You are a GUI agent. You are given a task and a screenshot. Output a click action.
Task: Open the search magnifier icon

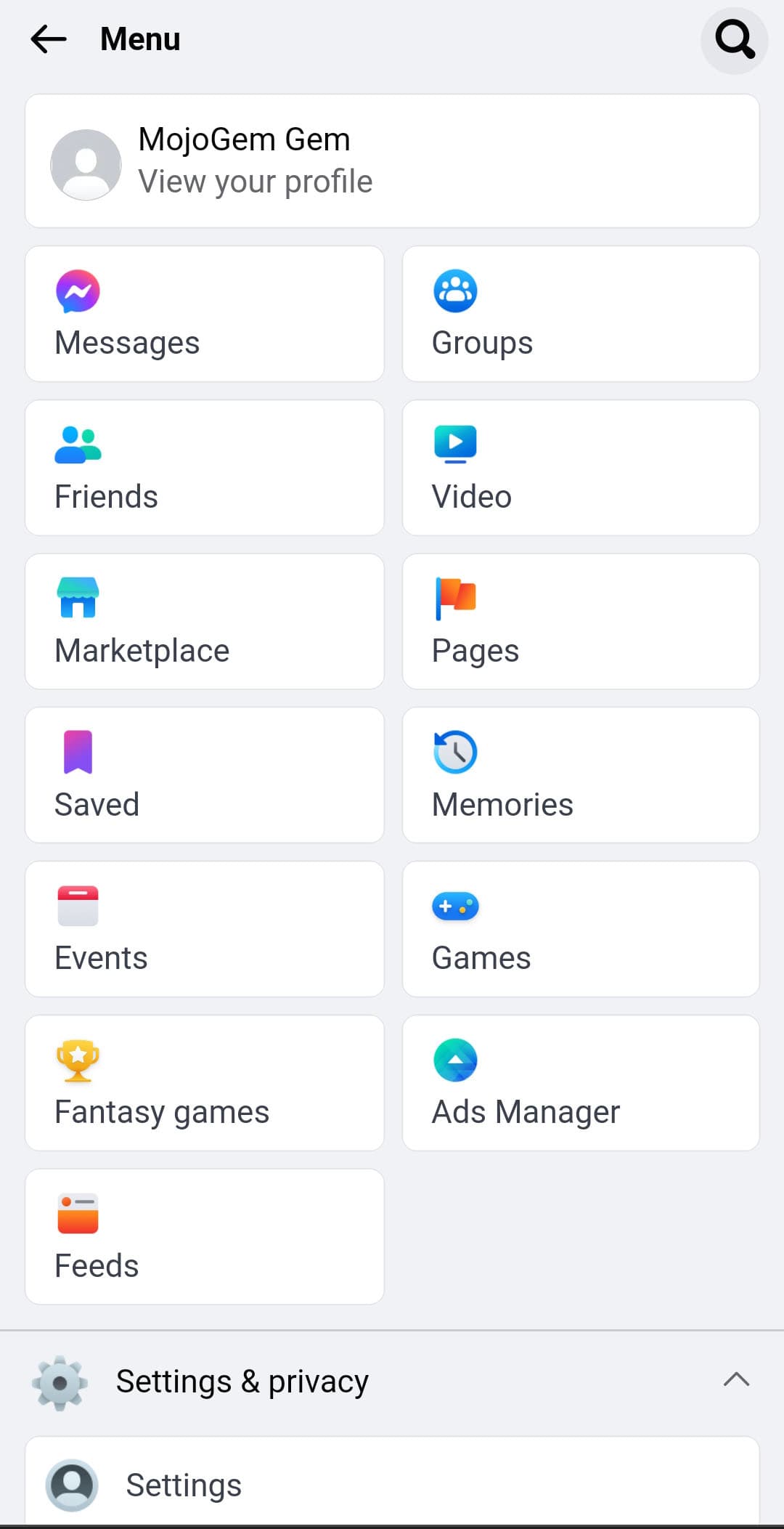(x=734, y=40)
